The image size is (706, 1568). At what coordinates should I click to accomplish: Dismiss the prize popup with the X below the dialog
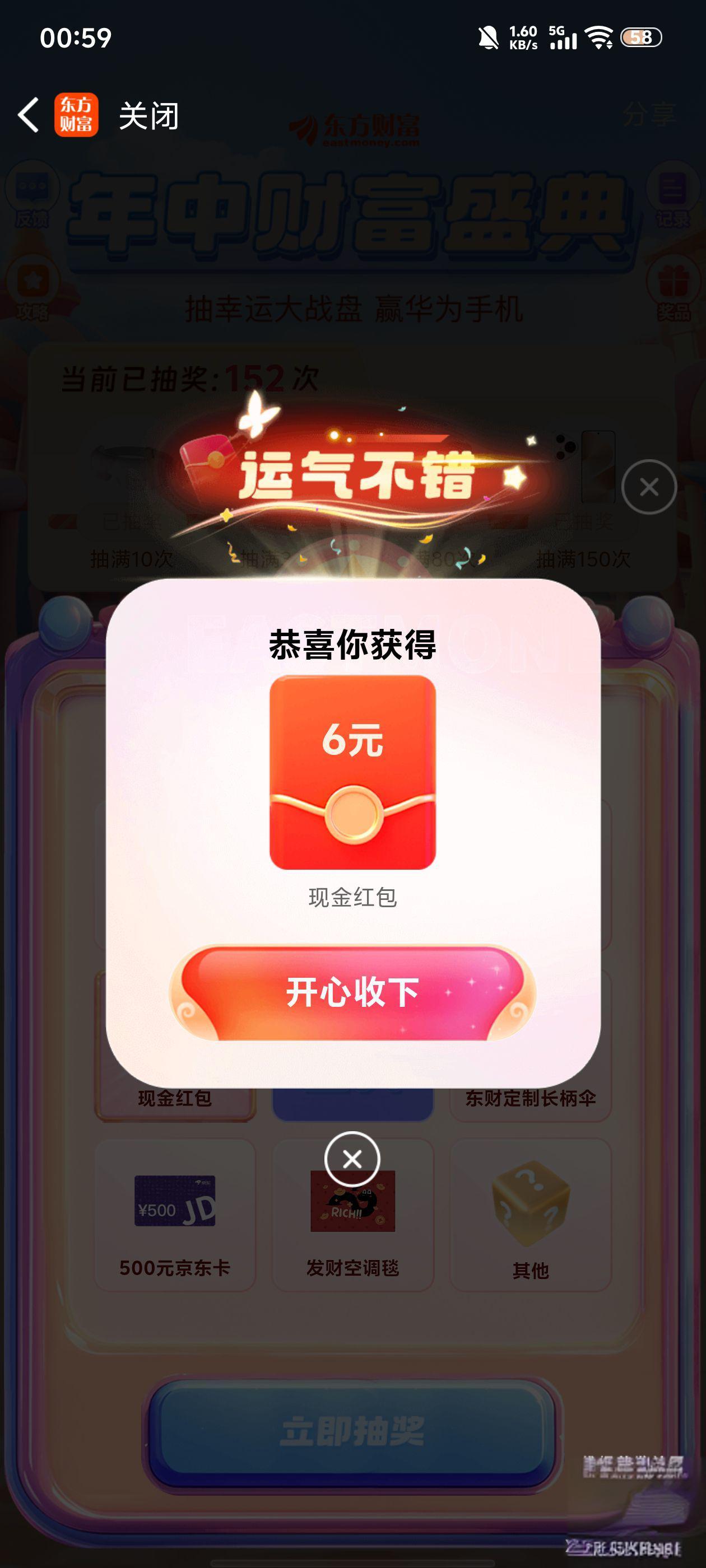pyautogui.click(x=352, y=1159)
